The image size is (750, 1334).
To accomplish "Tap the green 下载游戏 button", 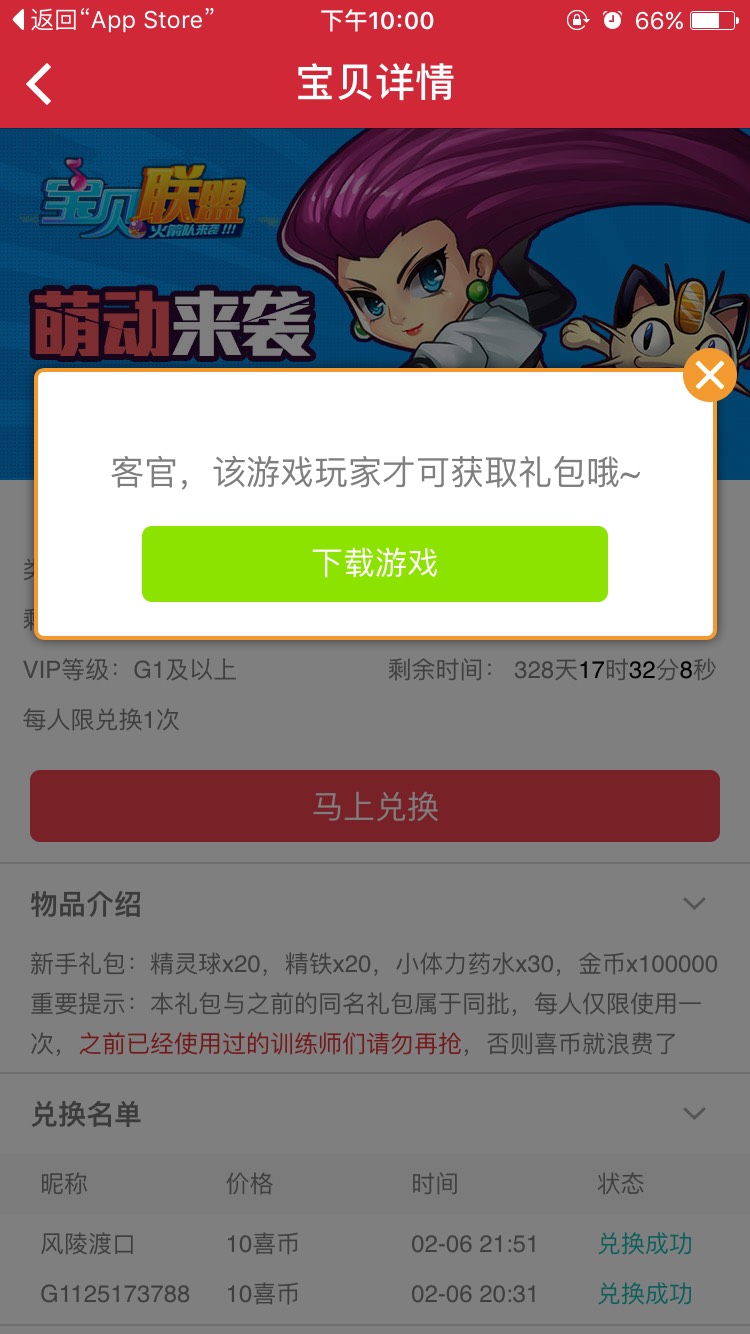I will [x=375, y=564].
